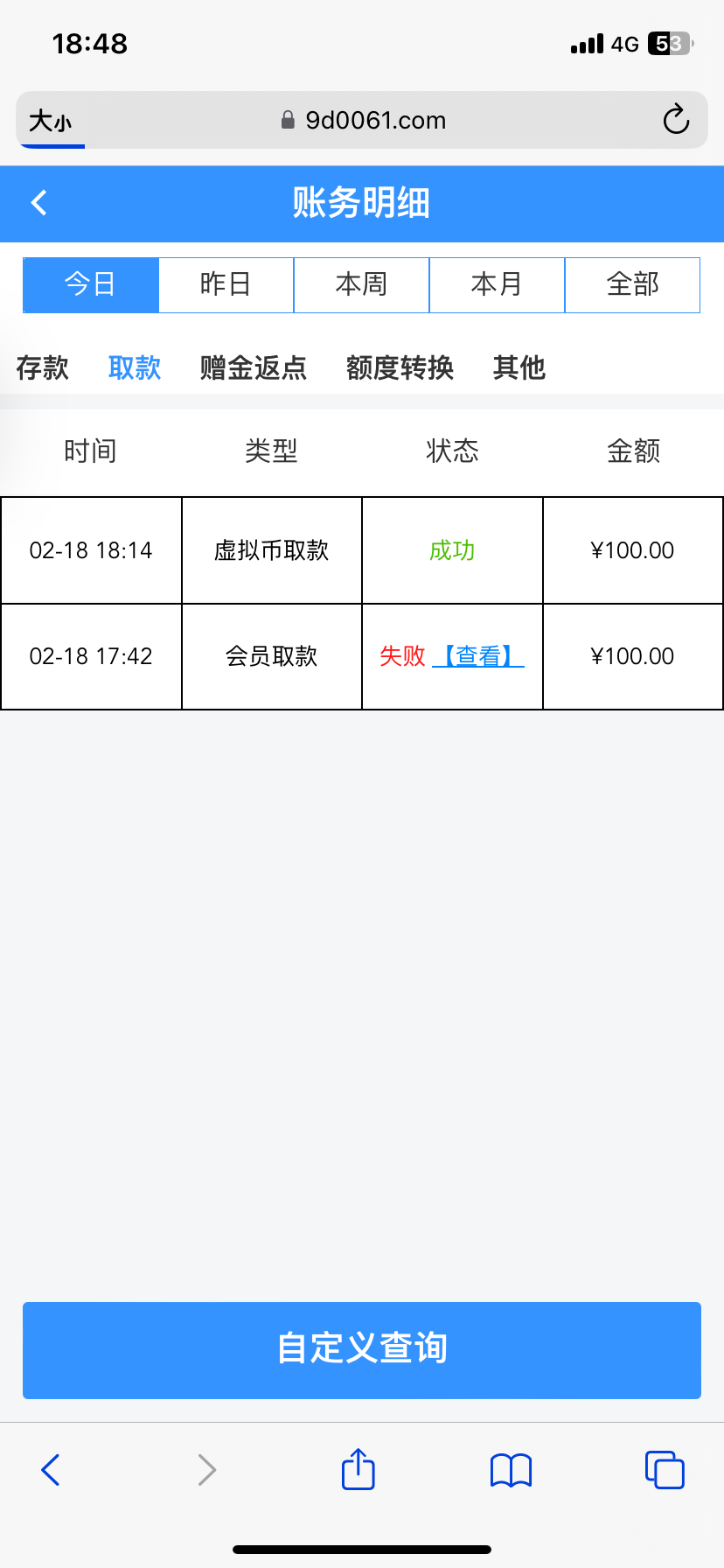The image size is (724, 1568).
Task: Tap the 【查看】 link for failed withdrawal
Action: [x=478, y=656]
